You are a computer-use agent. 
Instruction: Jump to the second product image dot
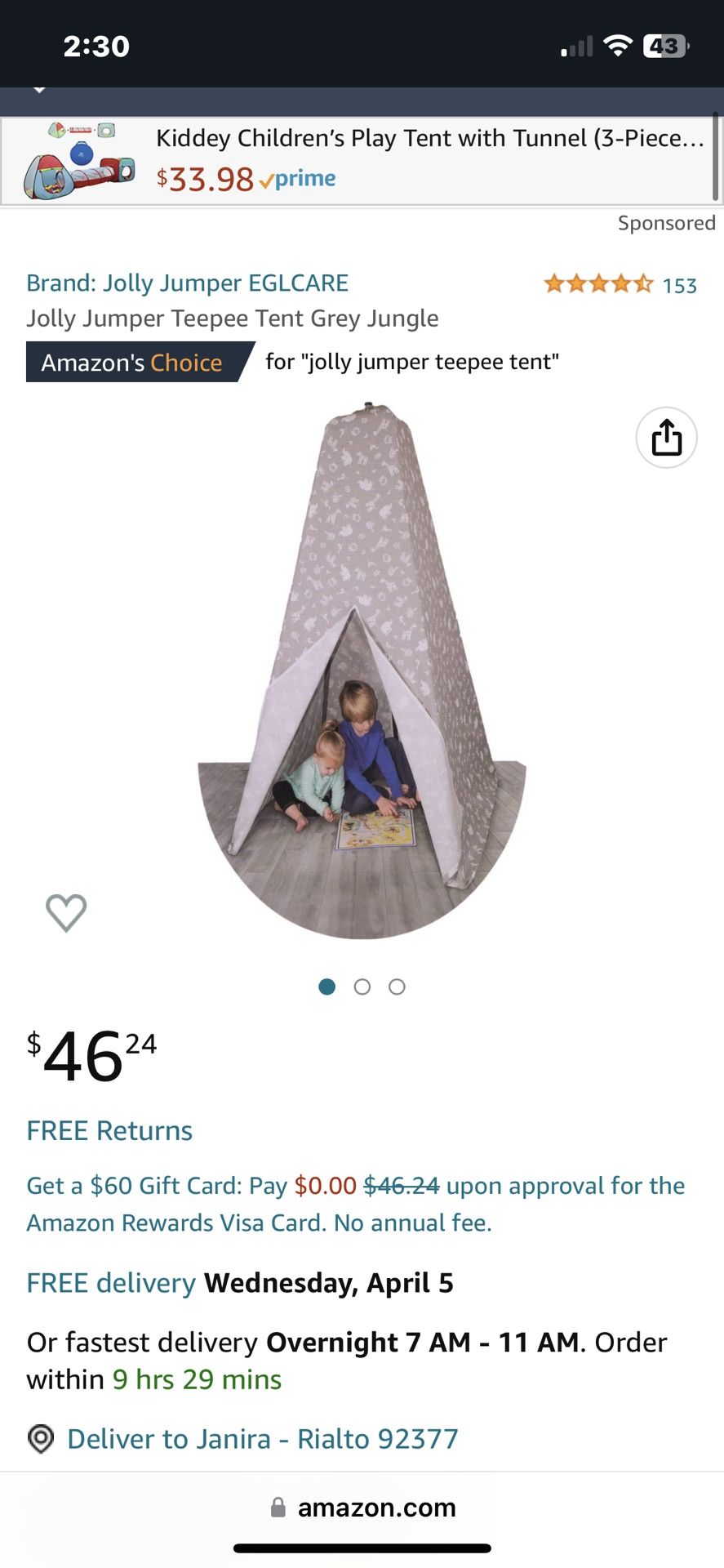362,987
